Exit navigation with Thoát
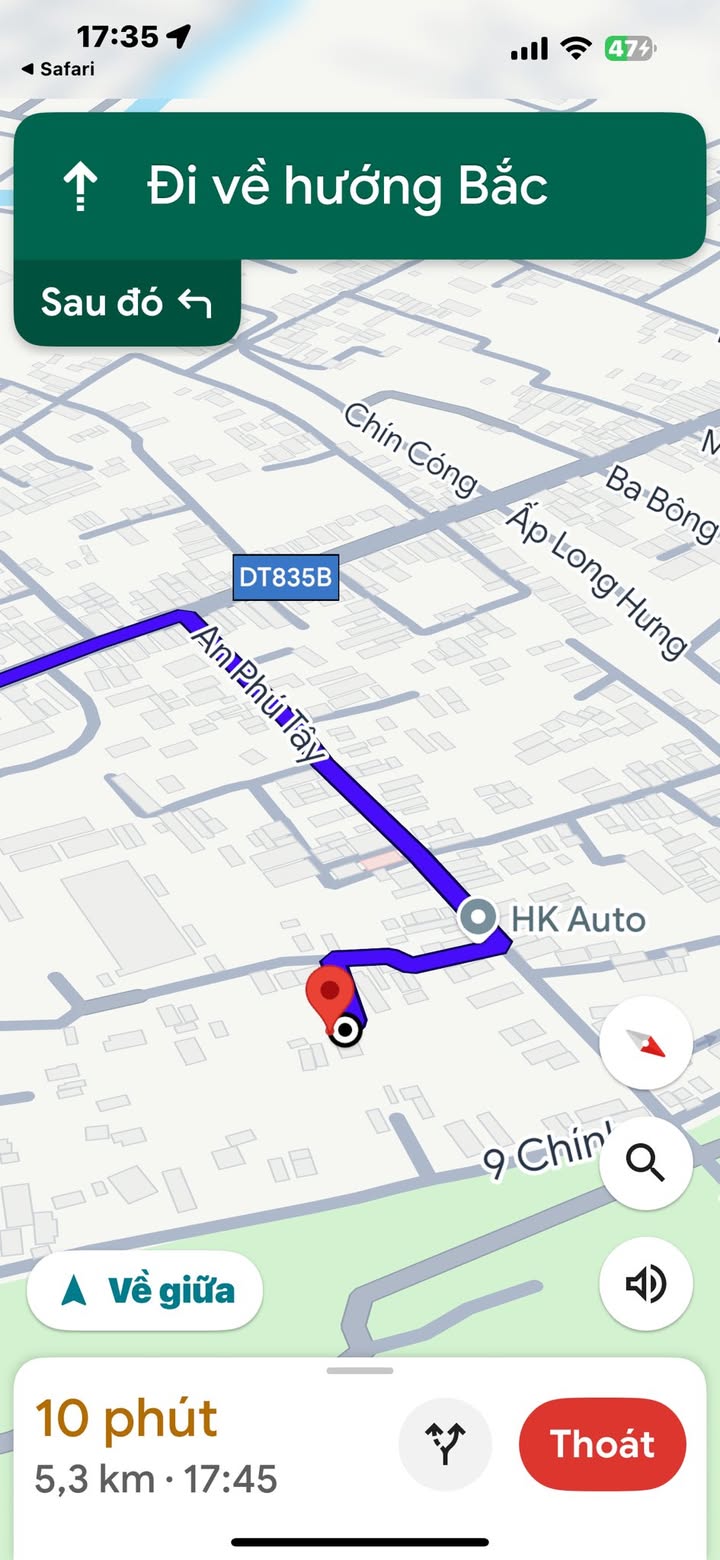 [x=602, y=1444]
